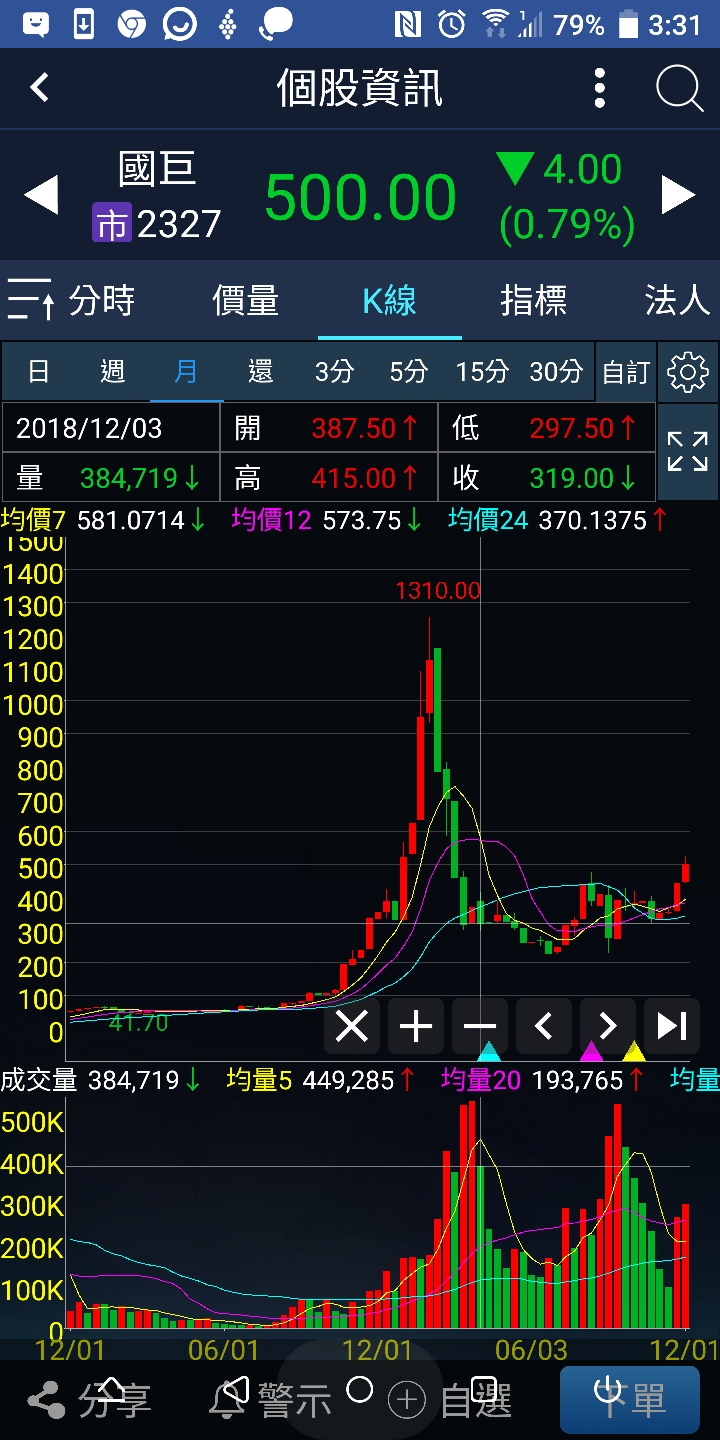Select the 日 daily K-line period
The width and height of the screenshot is (720, 1440).
click(x=38, y=373)
